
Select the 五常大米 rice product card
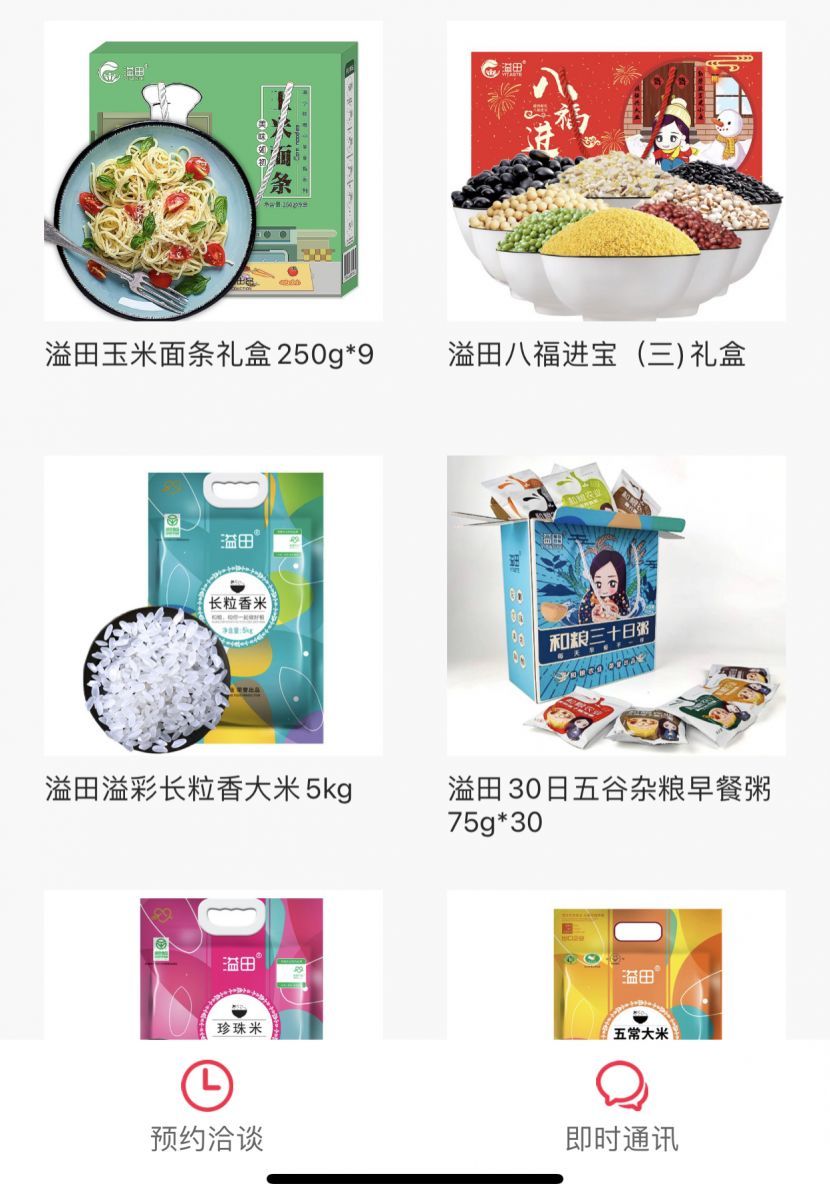point(616,966)
